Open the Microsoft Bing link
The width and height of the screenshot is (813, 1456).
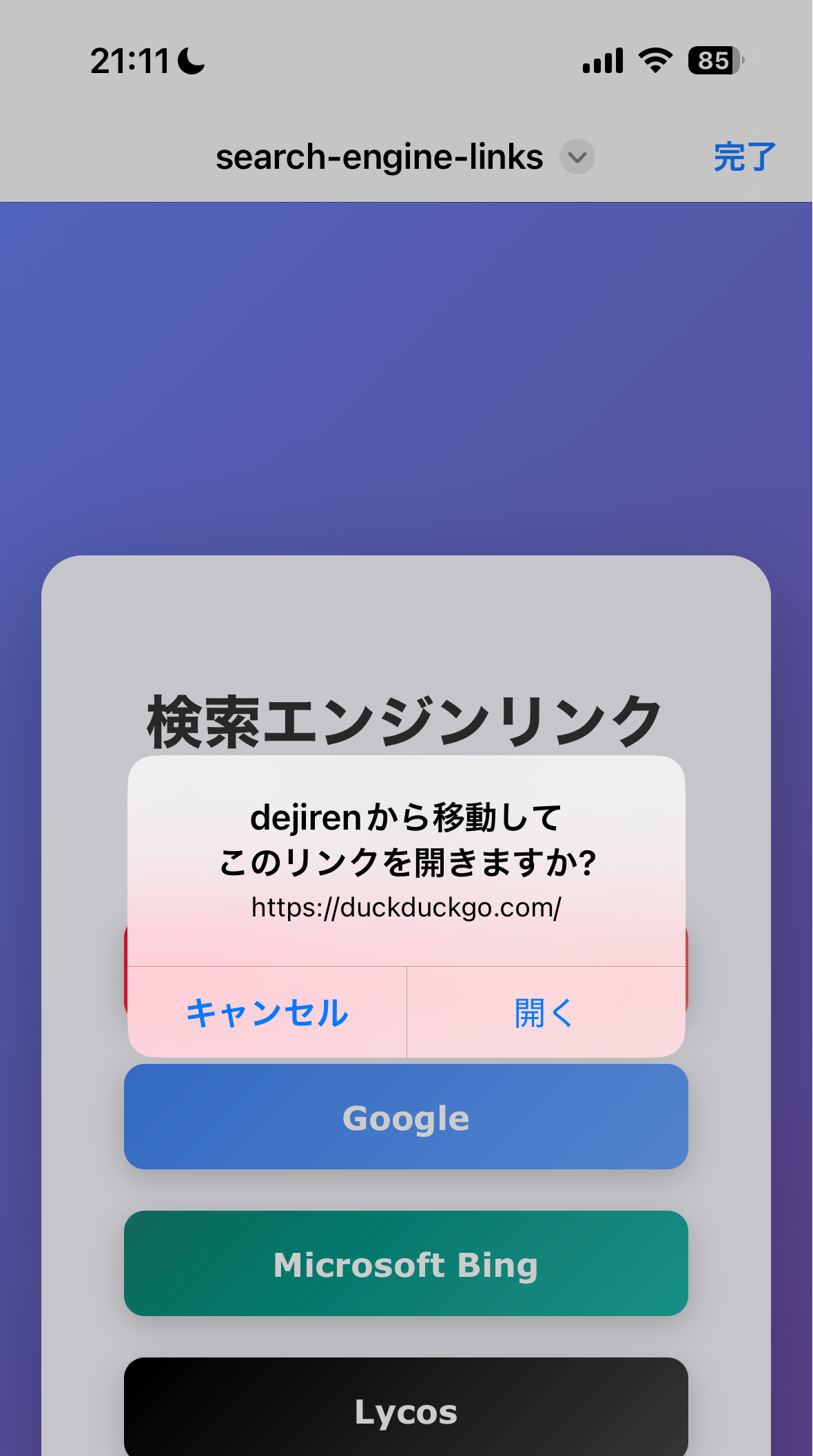coord(406,1264)
